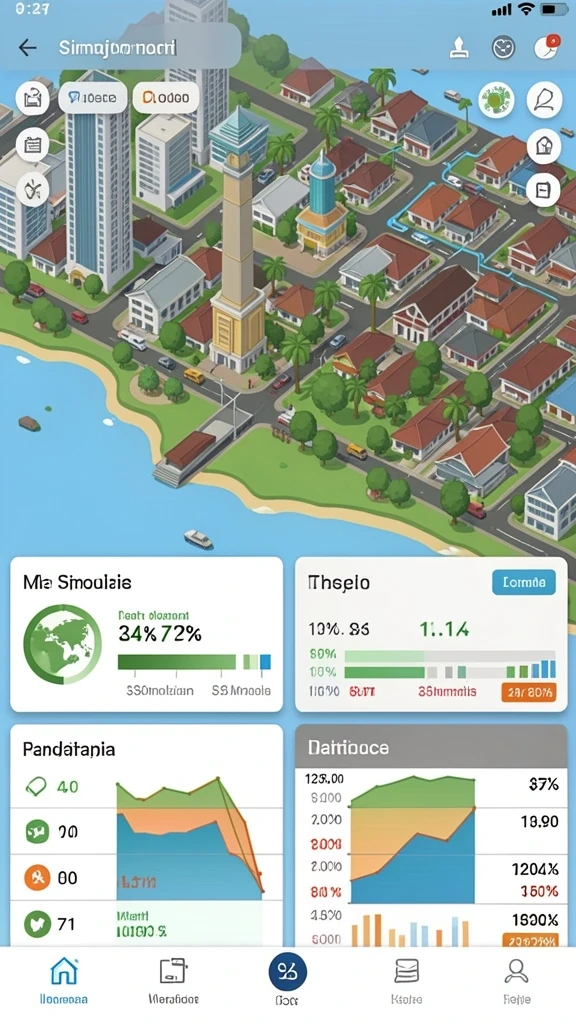The height and width of the screenshot is (1024, 576).
Task: Open the Ma Simoulaie card with the globe chart
Action: [146, 634]
